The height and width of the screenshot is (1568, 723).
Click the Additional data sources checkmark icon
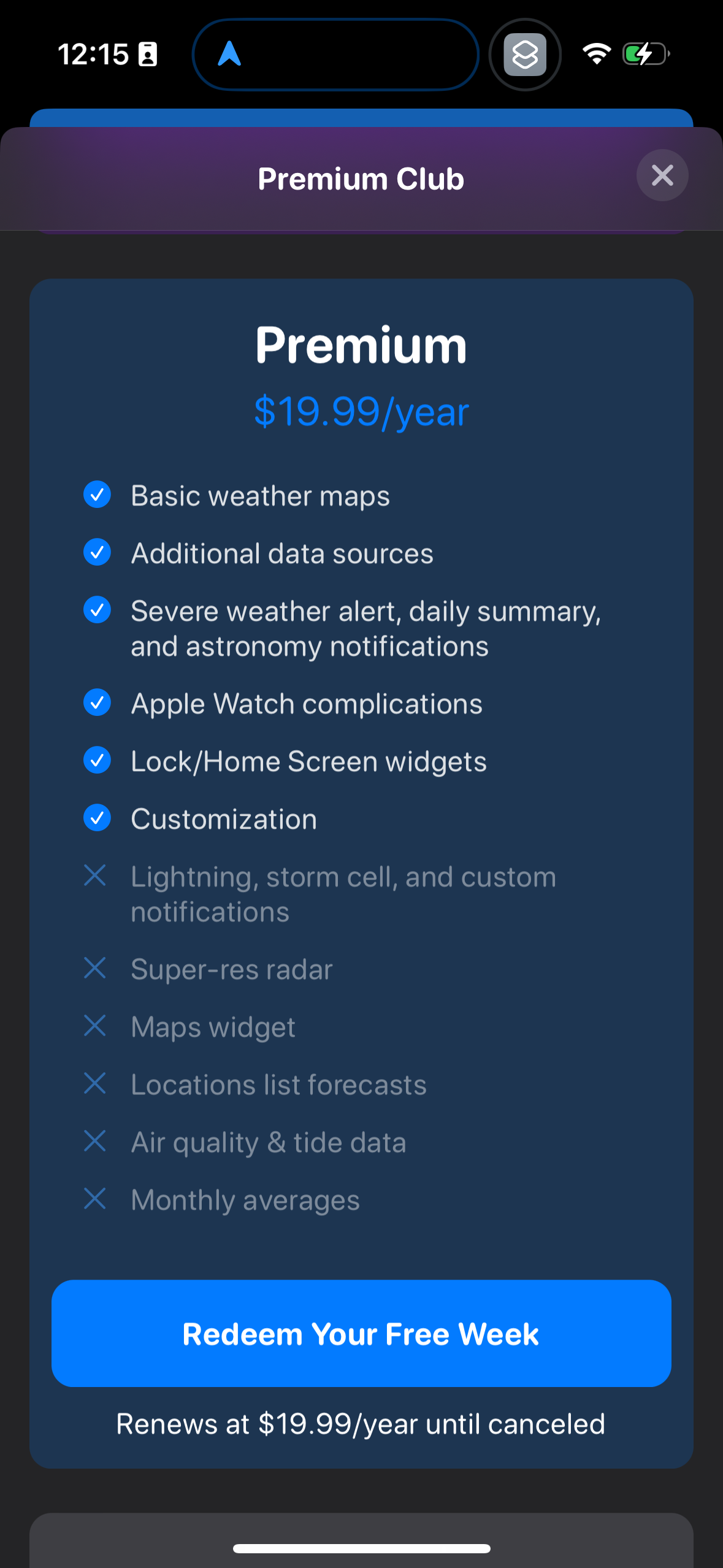pyautogui.click(x=97, y=552)
